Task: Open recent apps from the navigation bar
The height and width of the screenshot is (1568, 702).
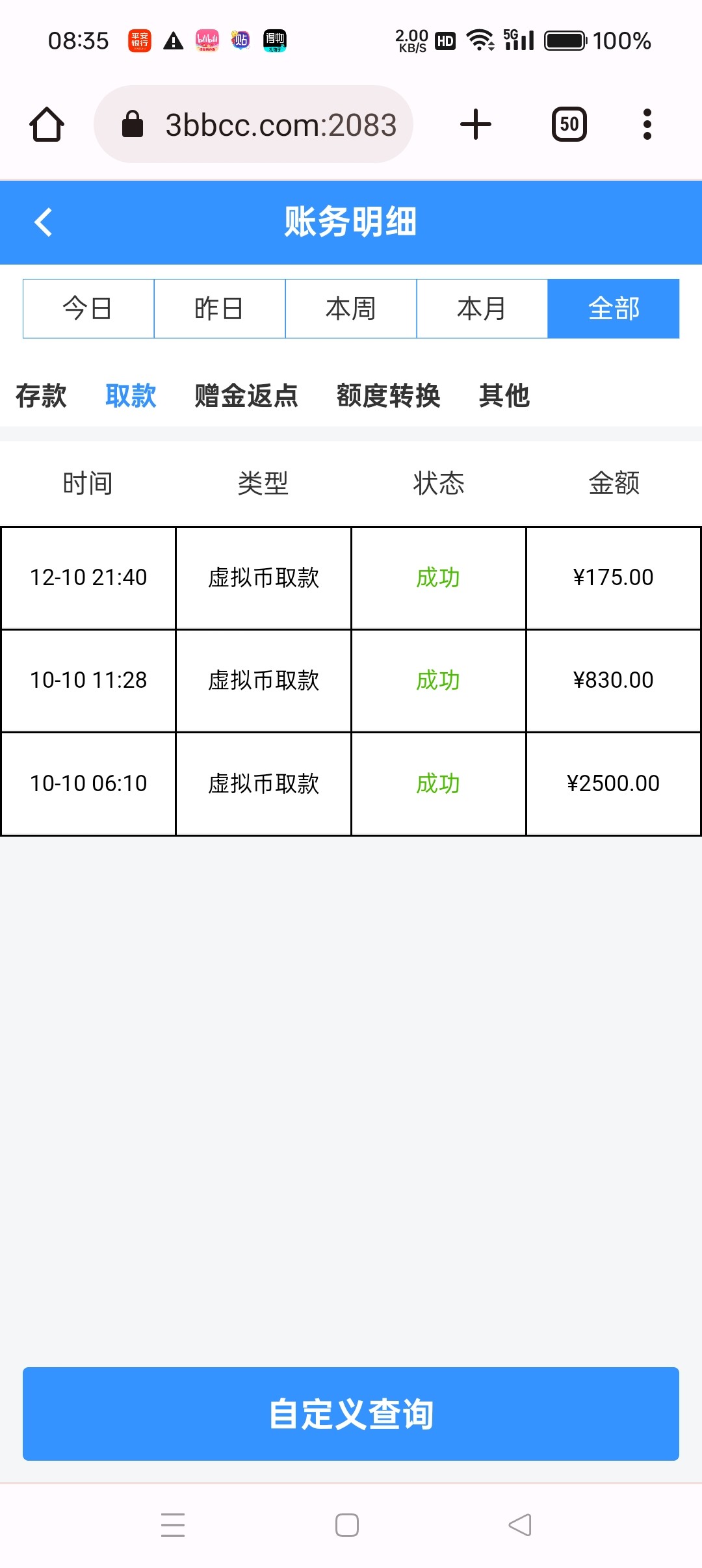Action: click(173, 1525)
